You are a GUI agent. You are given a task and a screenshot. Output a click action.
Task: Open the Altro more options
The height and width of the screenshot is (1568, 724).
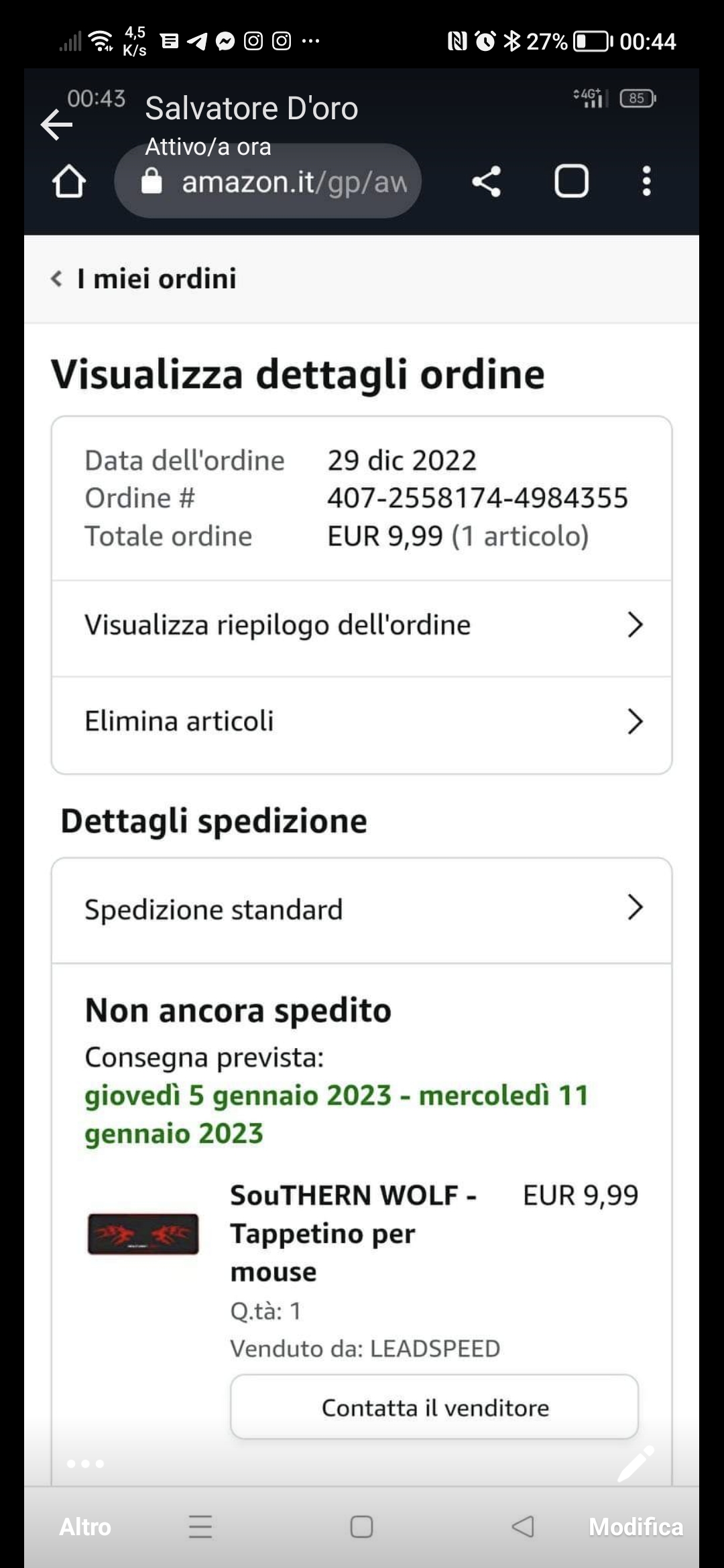tap(85, 1526)
